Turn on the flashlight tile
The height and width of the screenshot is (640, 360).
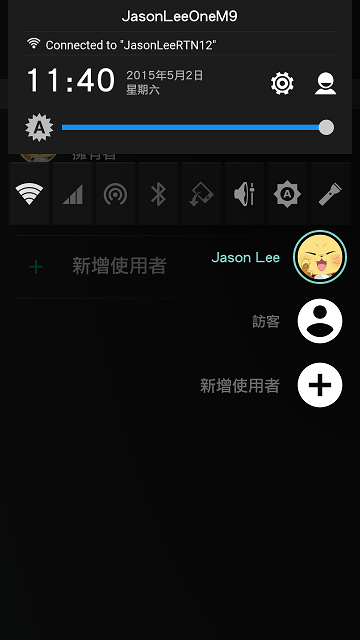pyautogui.click(x=331, y=193)
